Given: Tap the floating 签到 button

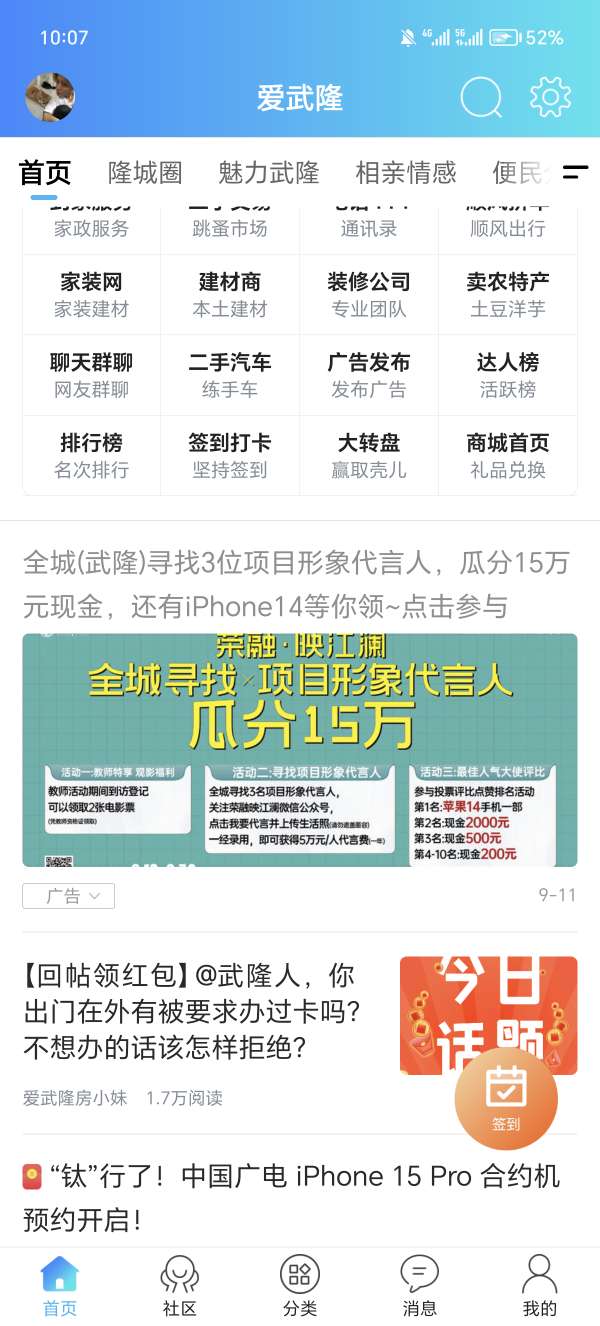Looking at the screenshot, I should (506, 1098).
